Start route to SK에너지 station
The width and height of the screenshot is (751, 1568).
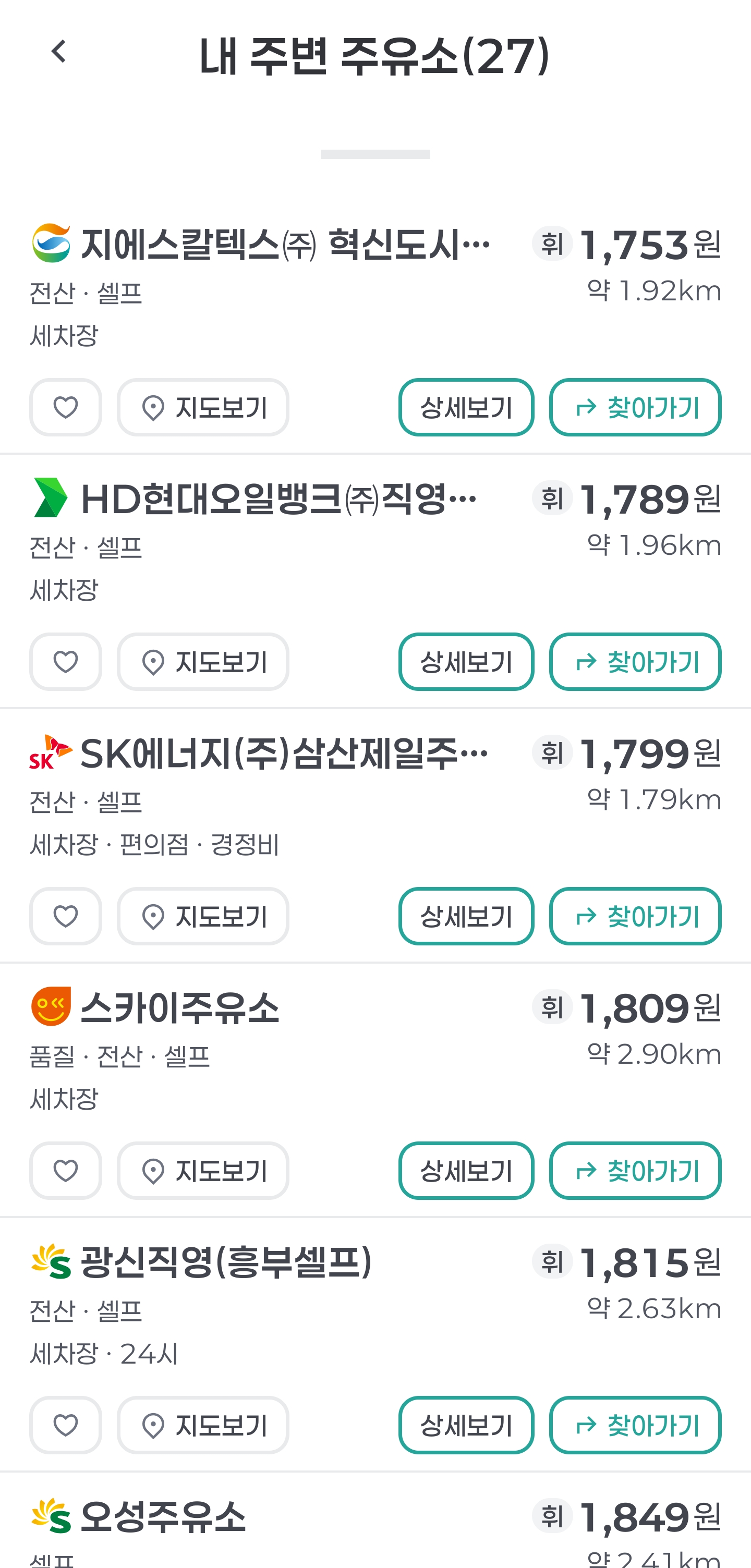coord(635,916)
